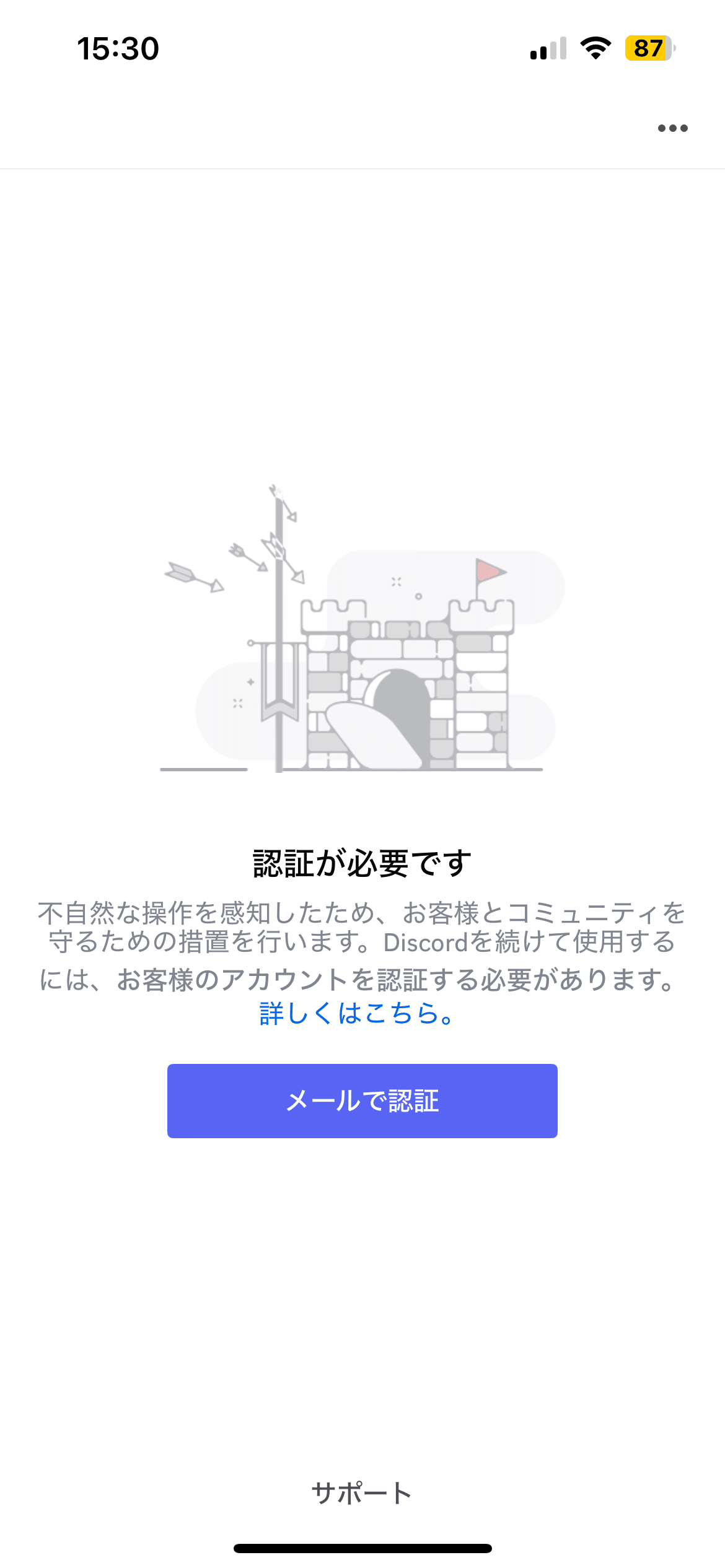This screenshot has height=1568, width=725.
Task: Tap the メールで認証 button
Action: pos(362,1100)
